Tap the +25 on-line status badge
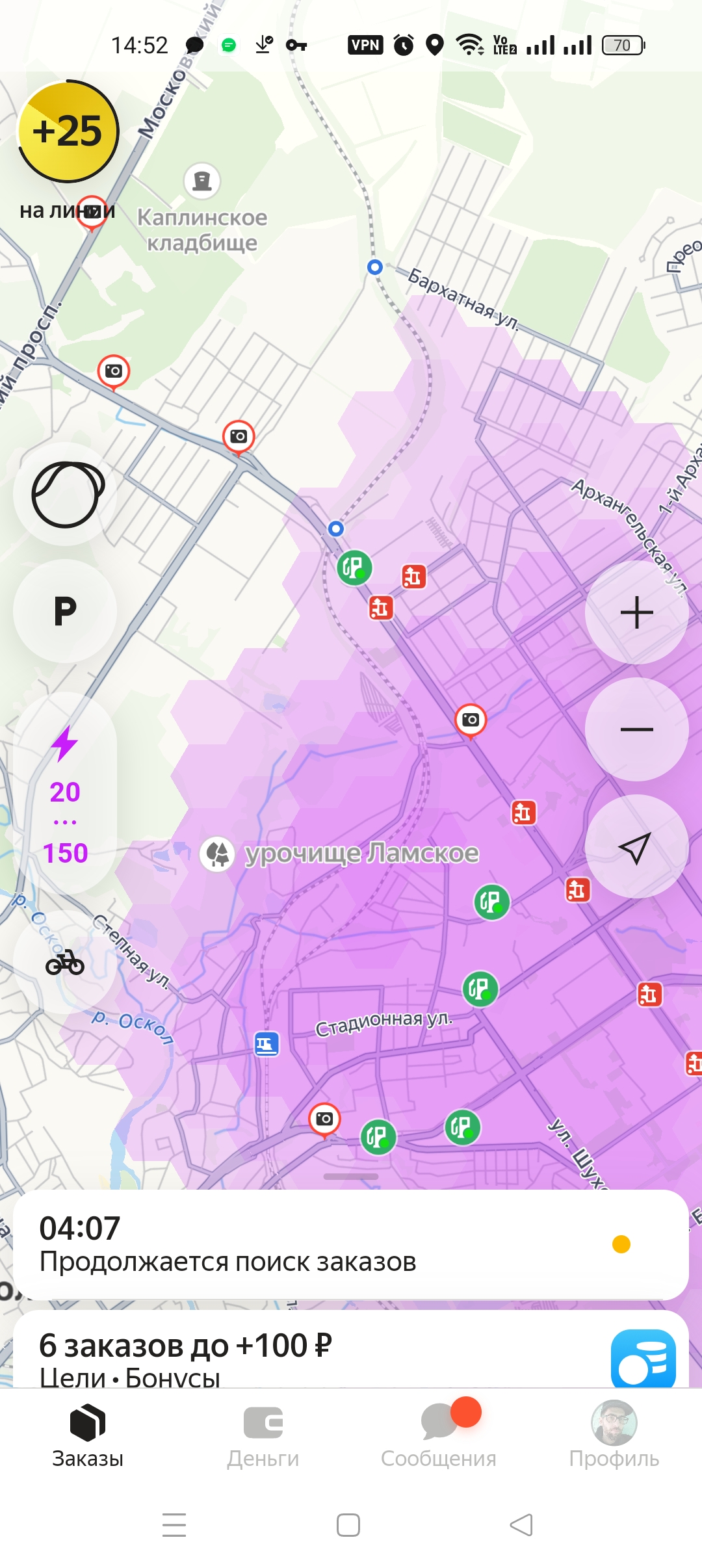 pyautogui.click(x=68, y=131)
